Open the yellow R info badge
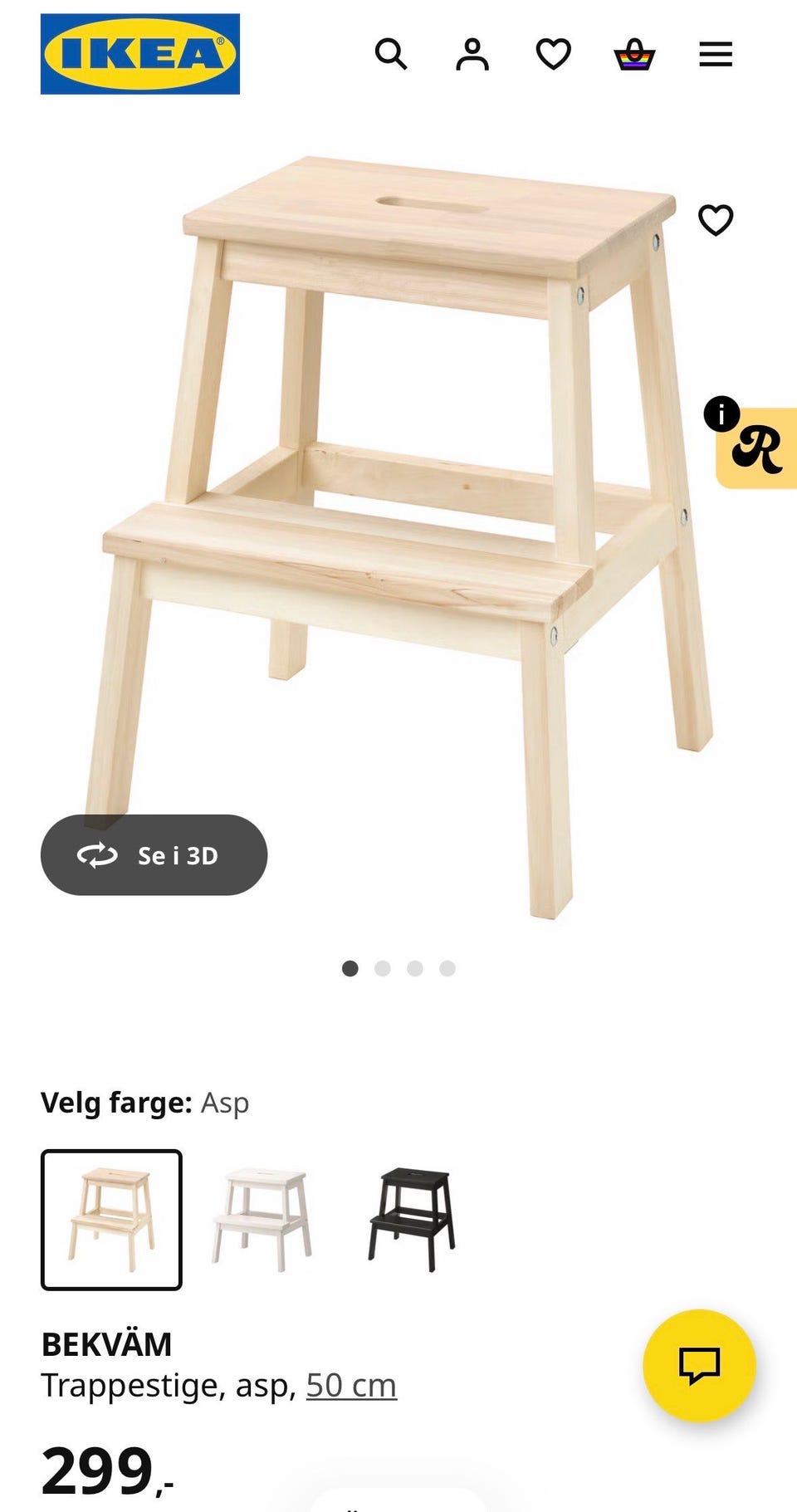Viewport: 797px width, 1512px height. 755,448
